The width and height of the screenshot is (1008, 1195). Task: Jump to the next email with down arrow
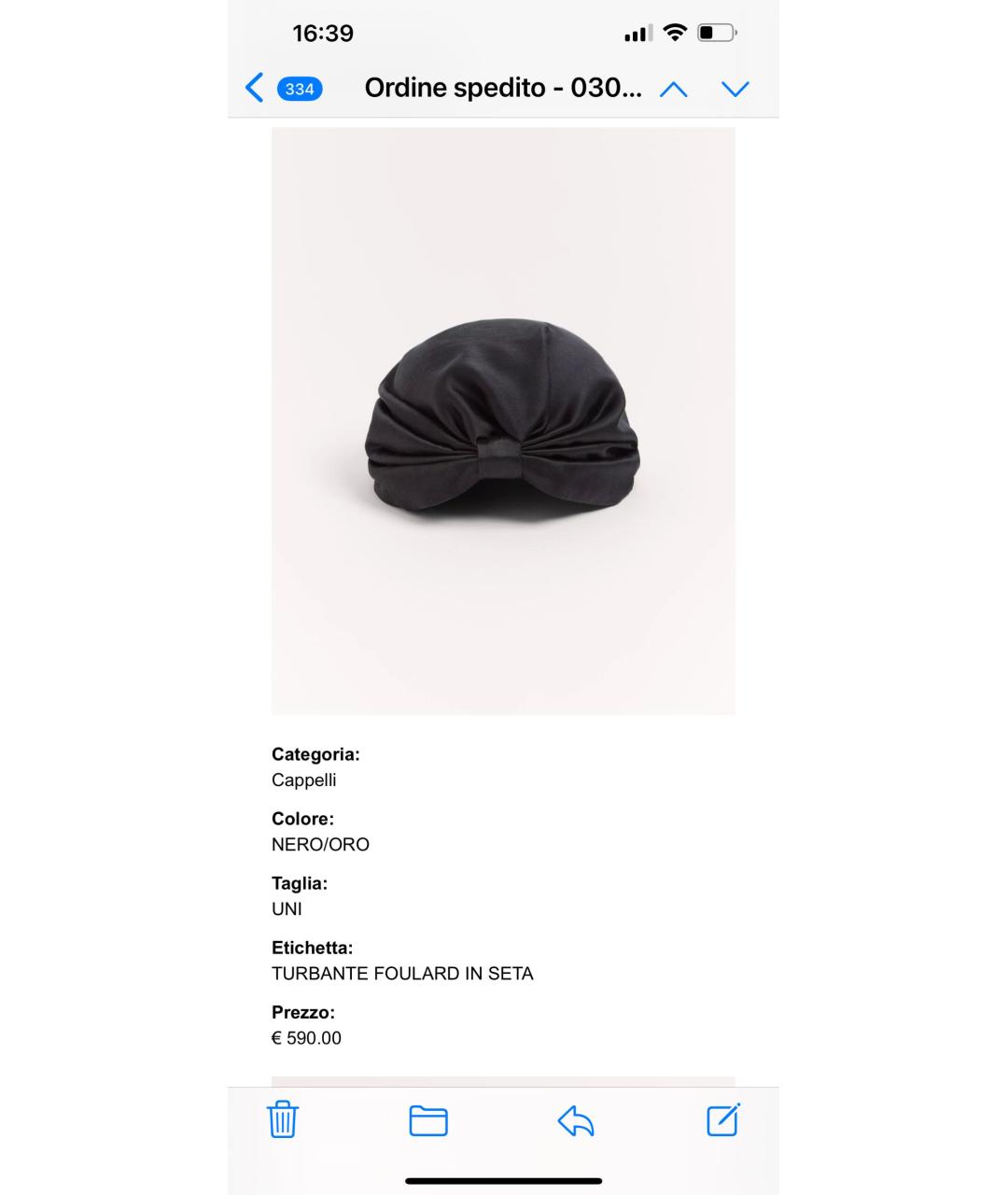click(735, 90)
